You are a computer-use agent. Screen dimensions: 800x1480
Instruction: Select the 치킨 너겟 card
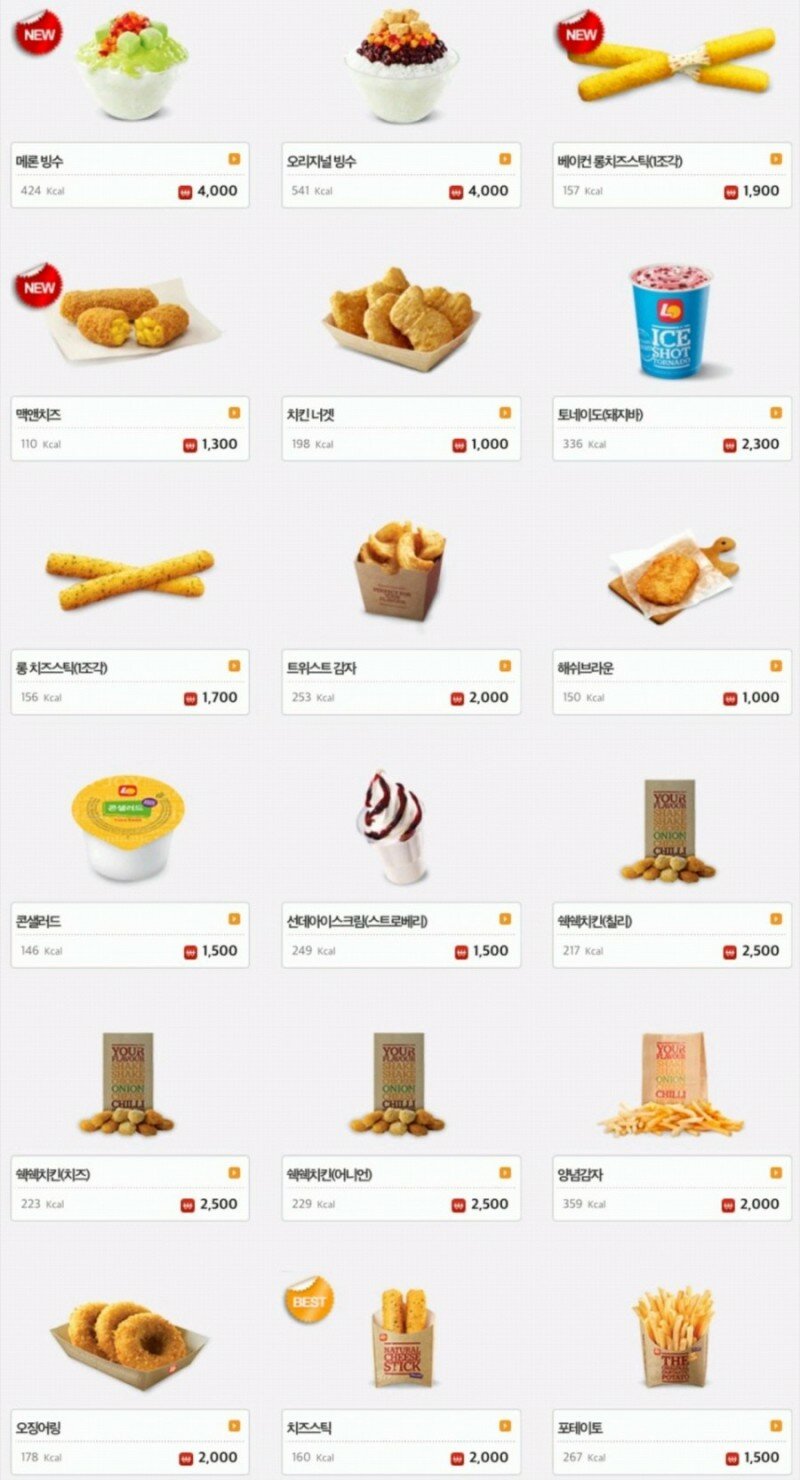click(x=401, y=413)
